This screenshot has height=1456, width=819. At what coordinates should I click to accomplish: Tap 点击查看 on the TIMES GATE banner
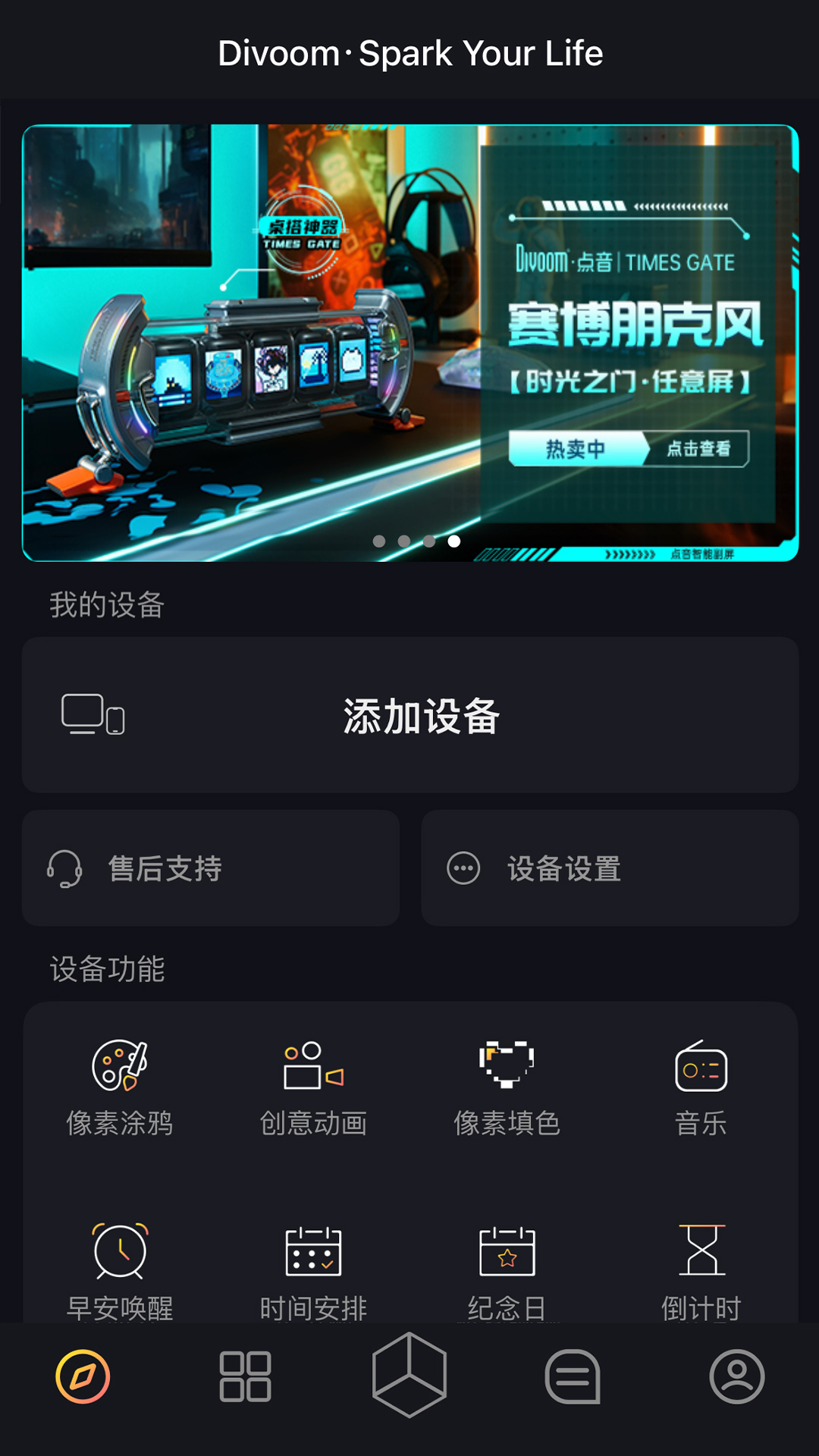698,448
